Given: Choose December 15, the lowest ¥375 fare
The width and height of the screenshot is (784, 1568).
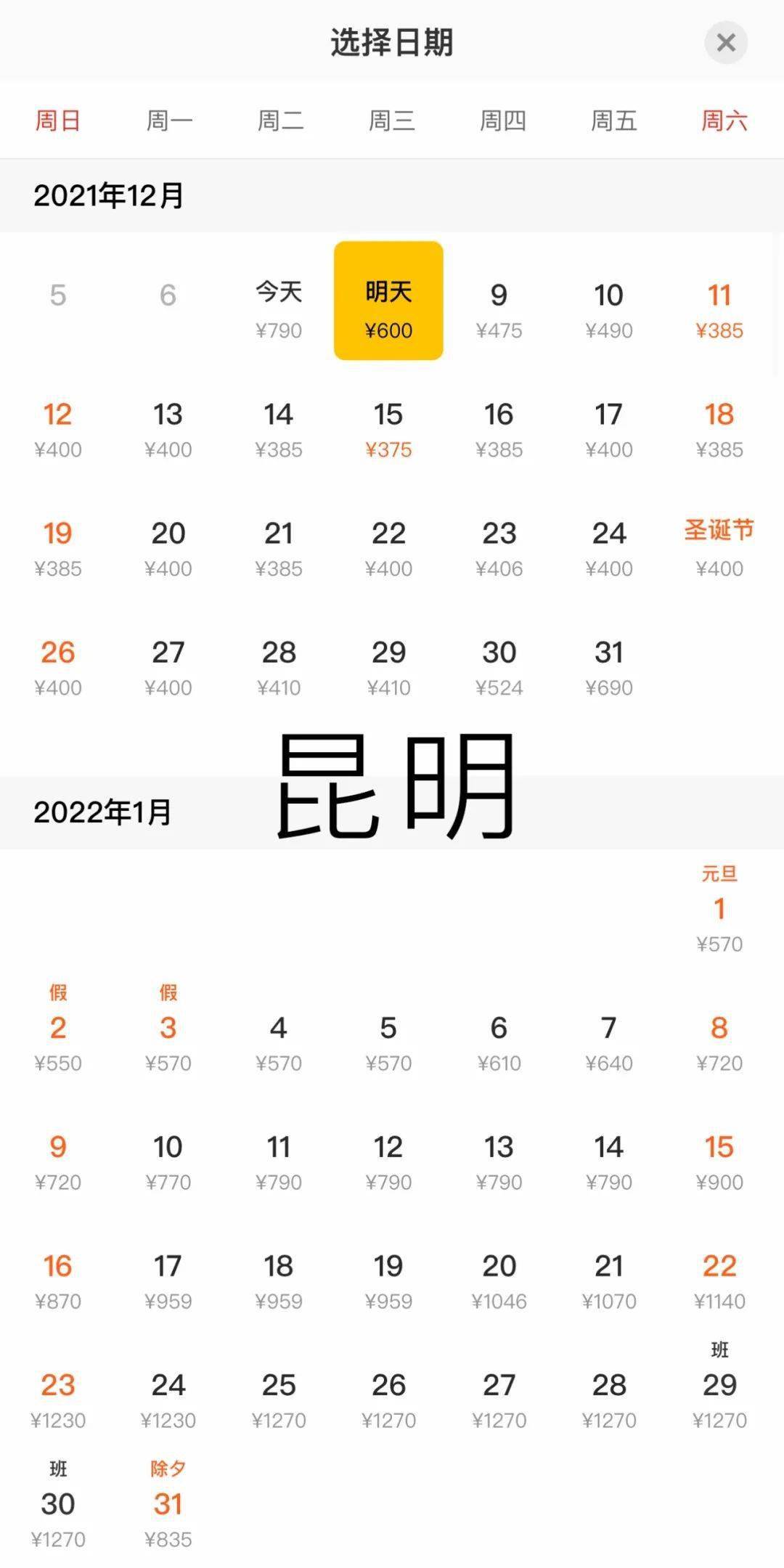Looking at the screenshot, I should 388,429.
